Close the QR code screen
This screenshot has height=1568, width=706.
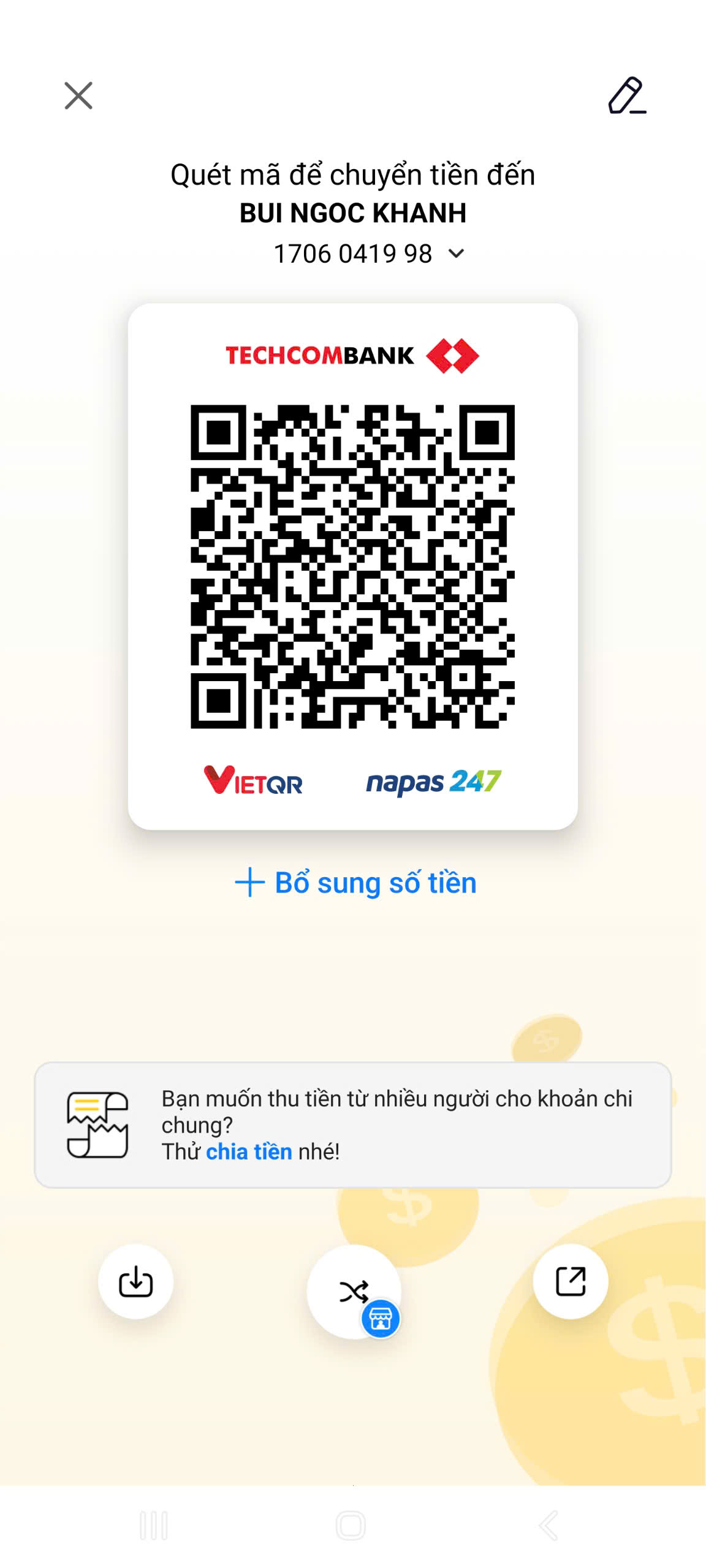78,96
